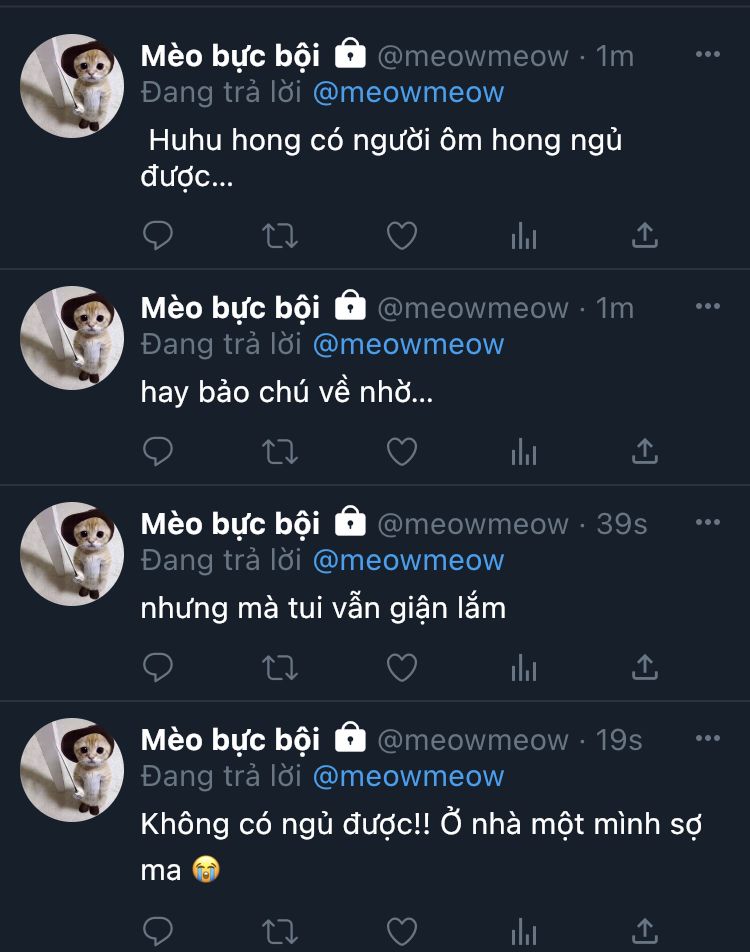
Task: Like the 'nhưng mà tui vẫn giận lắm' tweet
Action: (401, 667)
